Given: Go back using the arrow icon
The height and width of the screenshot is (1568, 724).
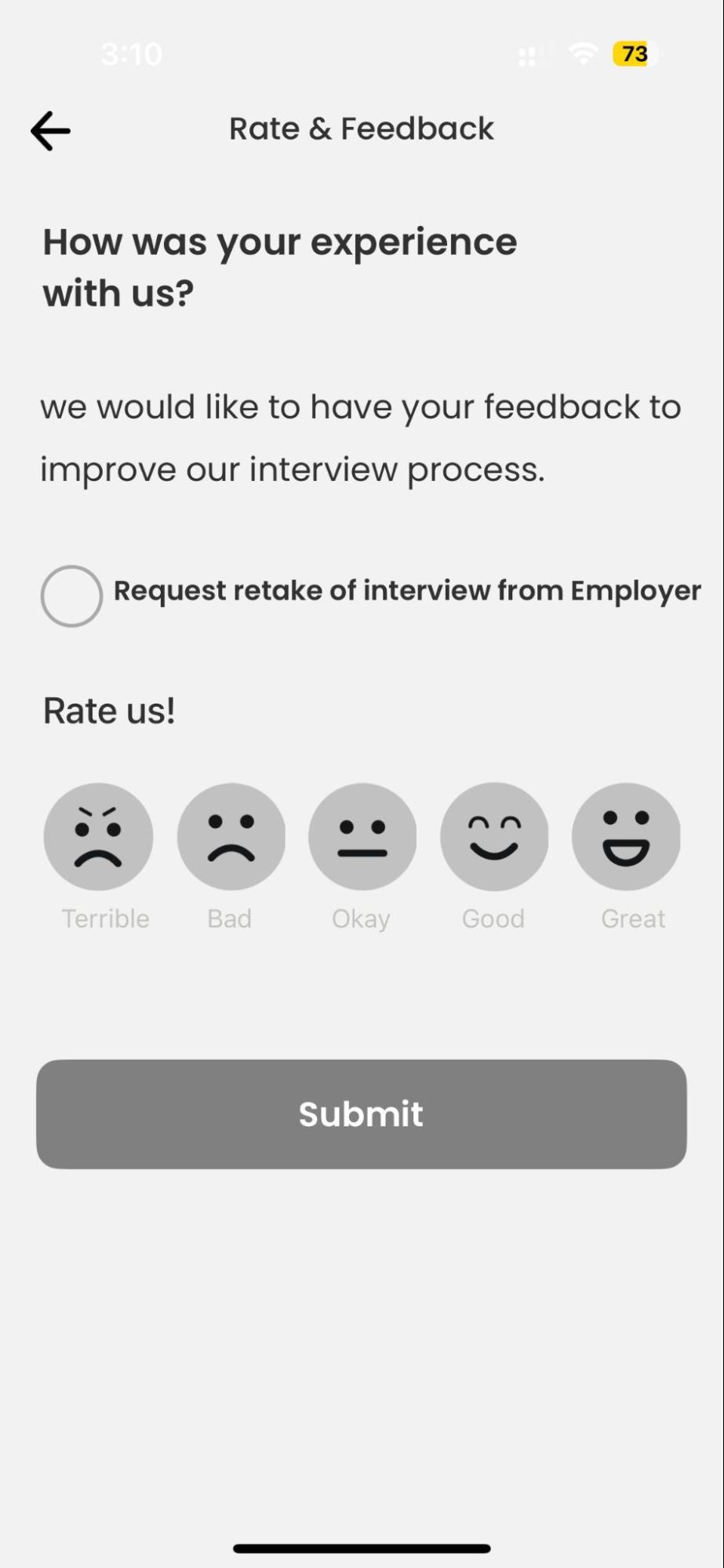Looking at the screenshot, I should (51, 130).
